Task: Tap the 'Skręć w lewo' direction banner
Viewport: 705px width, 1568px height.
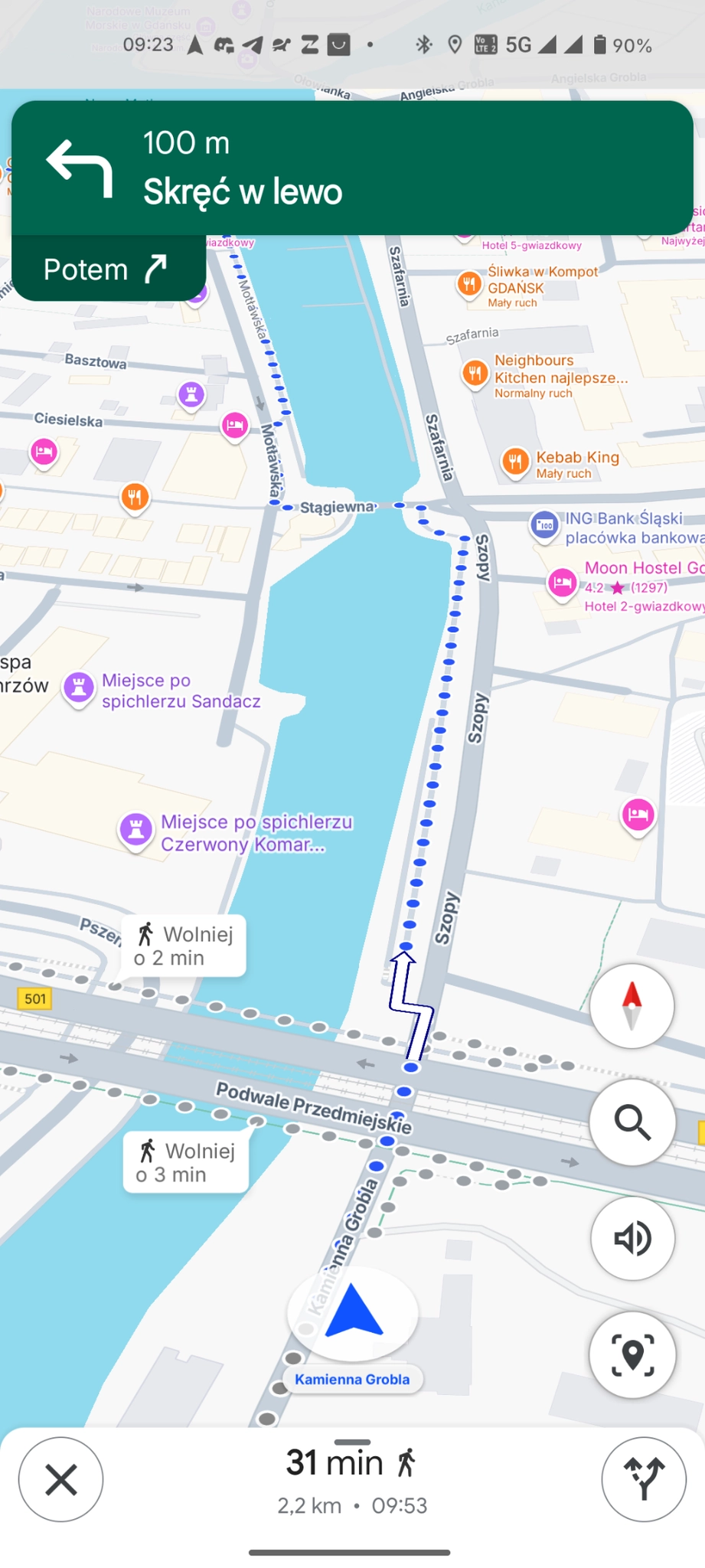Action: (352, 168)
